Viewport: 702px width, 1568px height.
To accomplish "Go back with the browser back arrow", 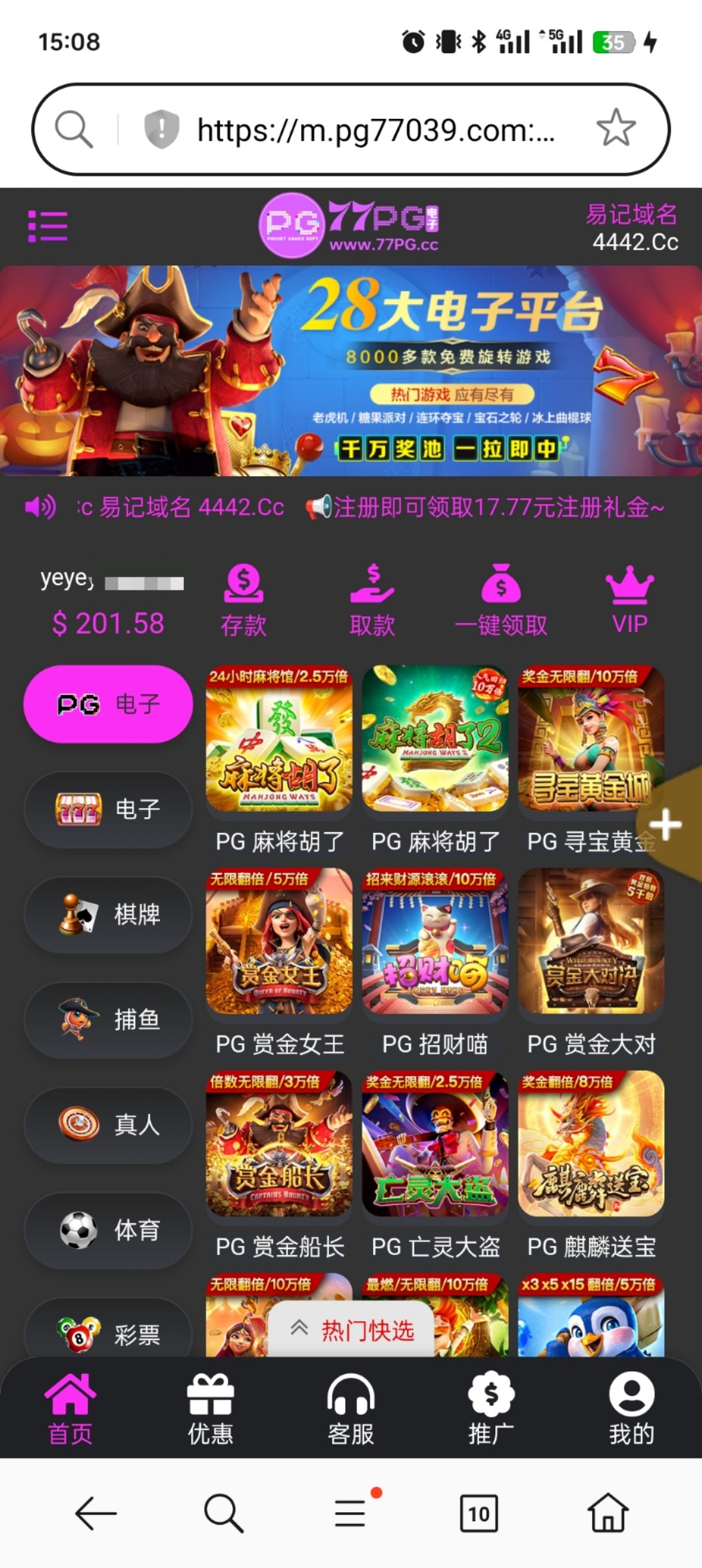I will pos(96,1513).
